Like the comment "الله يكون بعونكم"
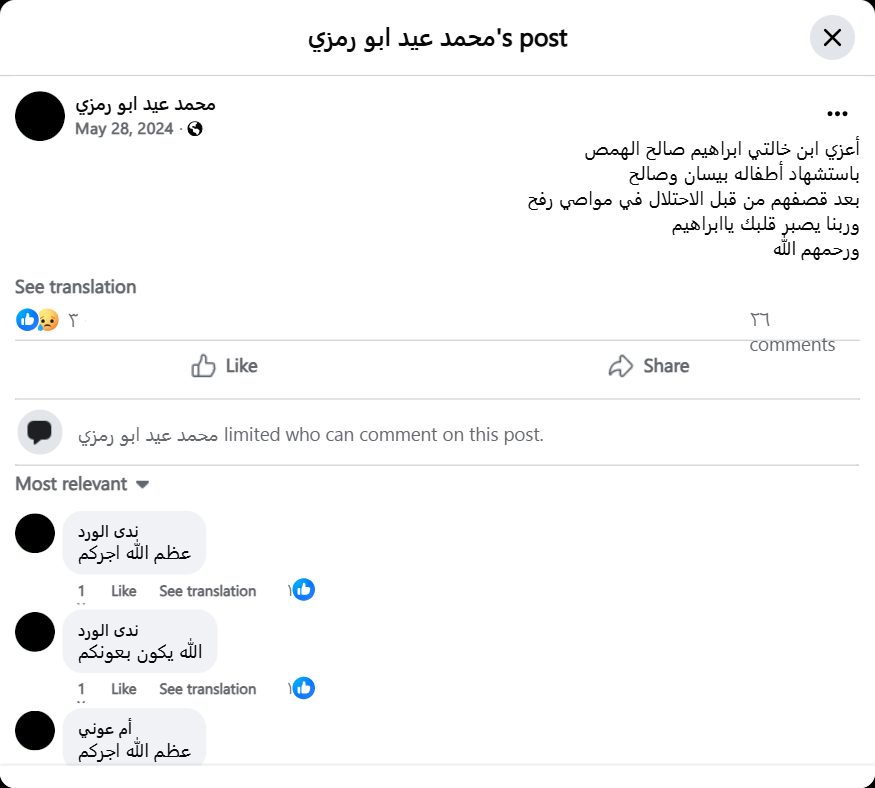875x788 pixels. click(124, 689)
